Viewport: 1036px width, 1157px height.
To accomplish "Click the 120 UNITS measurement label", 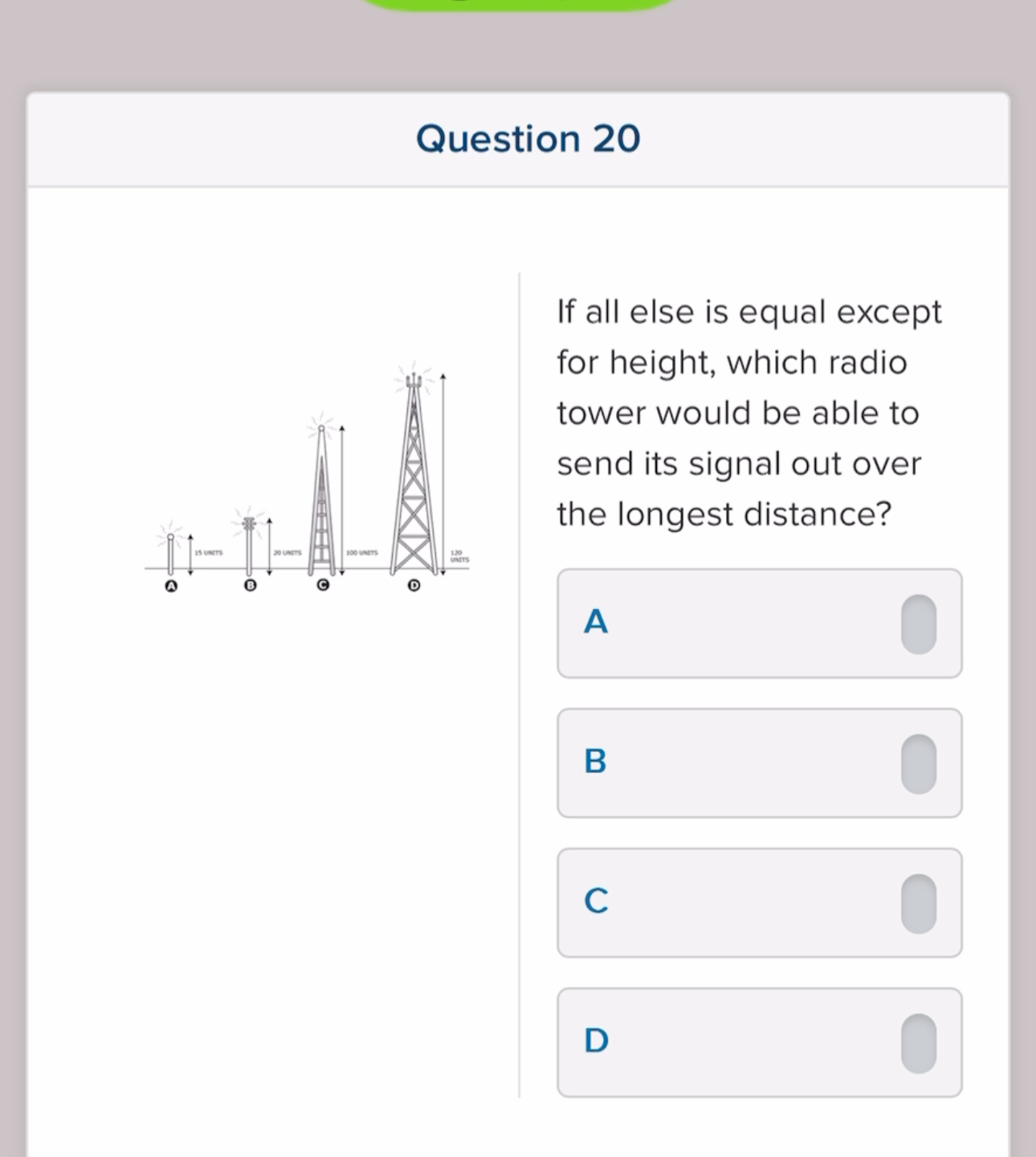I will 457,555.
